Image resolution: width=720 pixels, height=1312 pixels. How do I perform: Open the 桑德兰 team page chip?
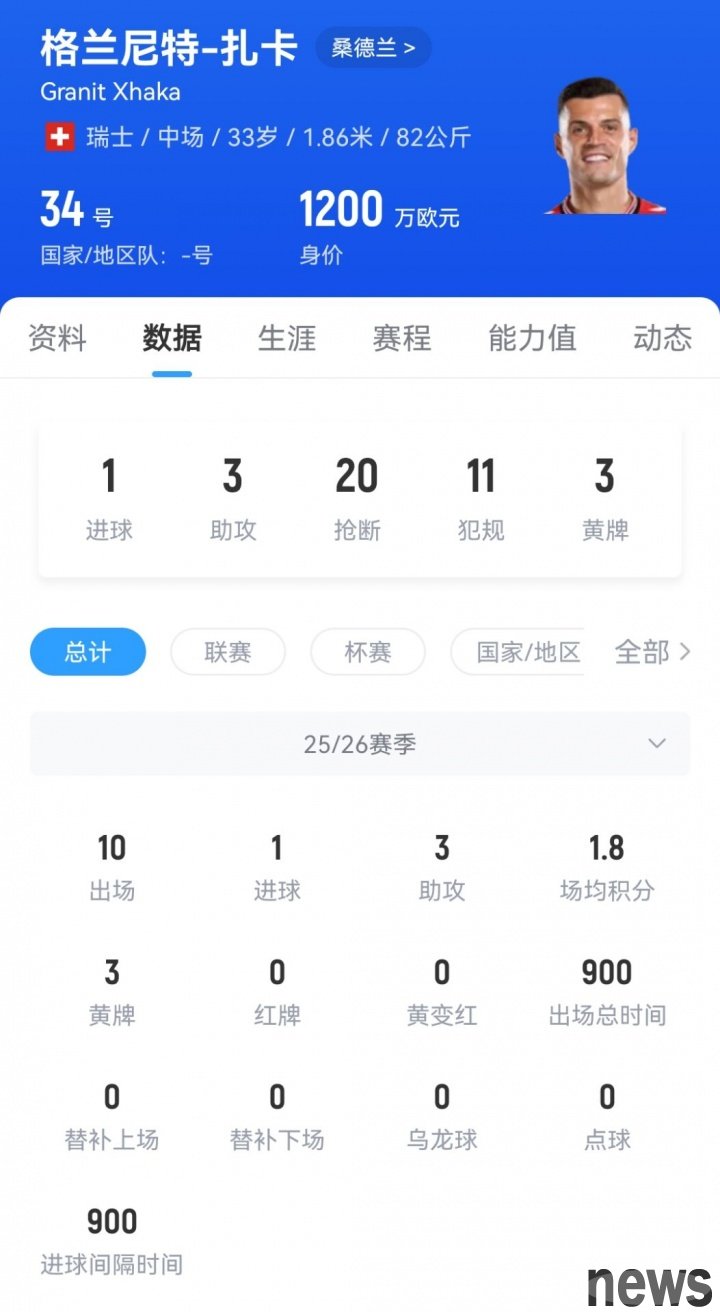373,48
